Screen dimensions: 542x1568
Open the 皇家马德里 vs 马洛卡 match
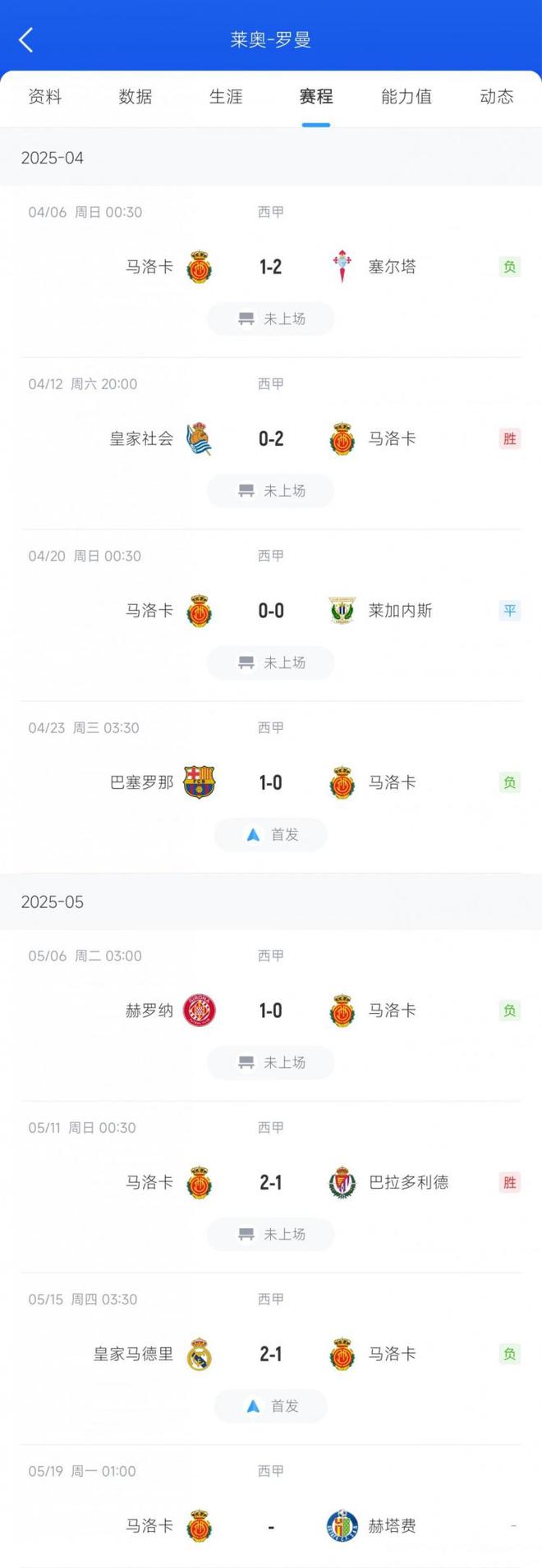tap(271, 1354)
